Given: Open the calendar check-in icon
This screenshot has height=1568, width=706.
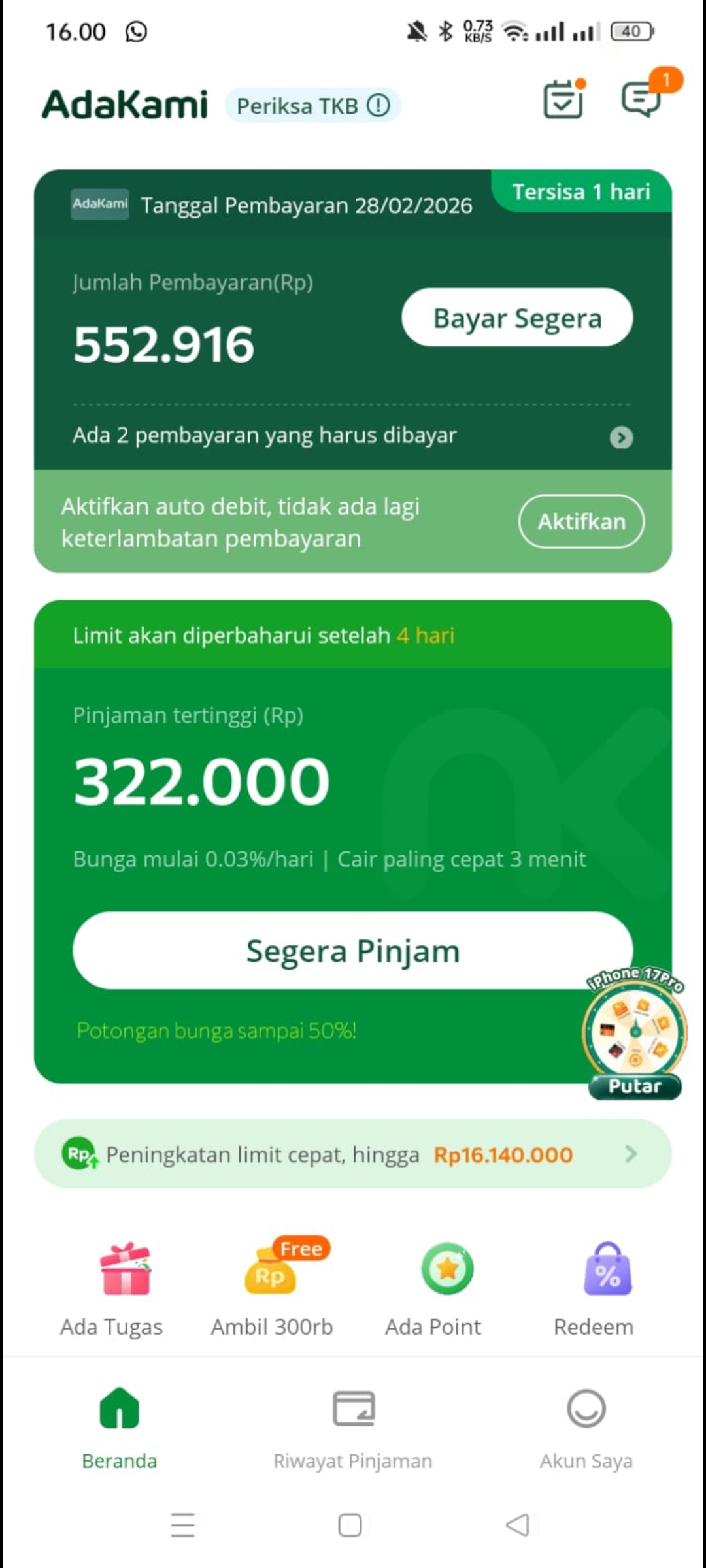Looking at the screenshot, I should click(563, 100).
